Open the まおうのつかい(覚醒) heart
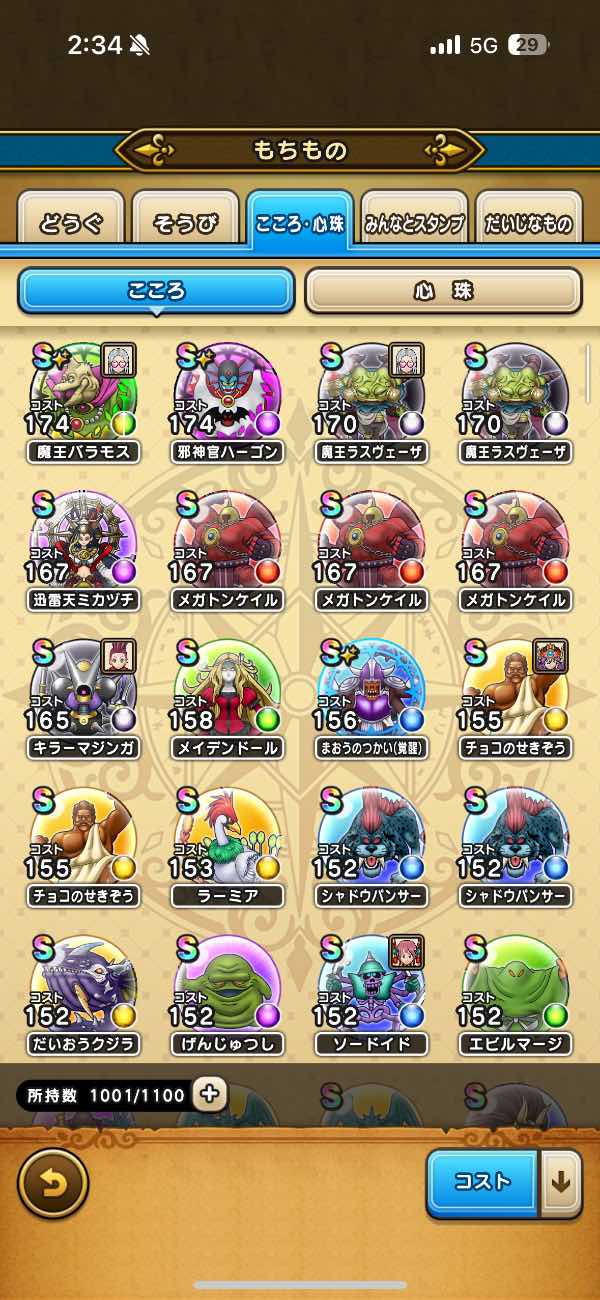Screen dimensions: 600x1300 [x=371, y=698]
